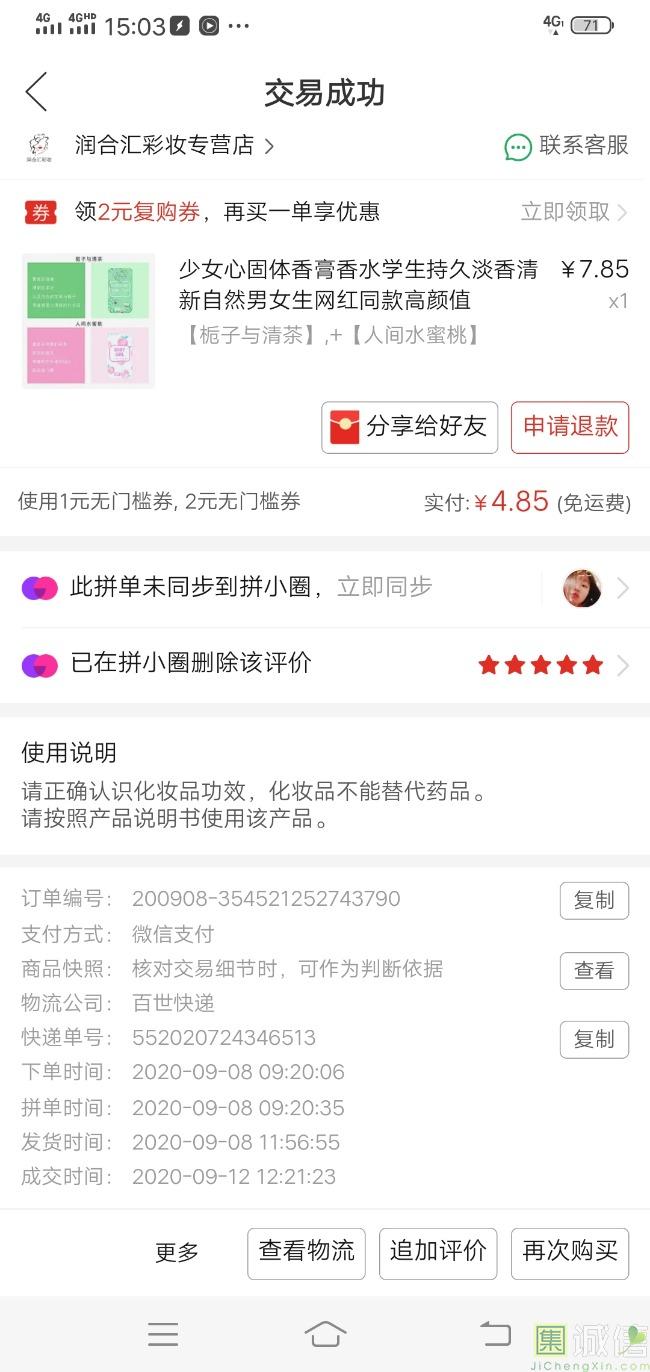
Task: Buy this item again with 再次购买
Action: (570, 1252)
